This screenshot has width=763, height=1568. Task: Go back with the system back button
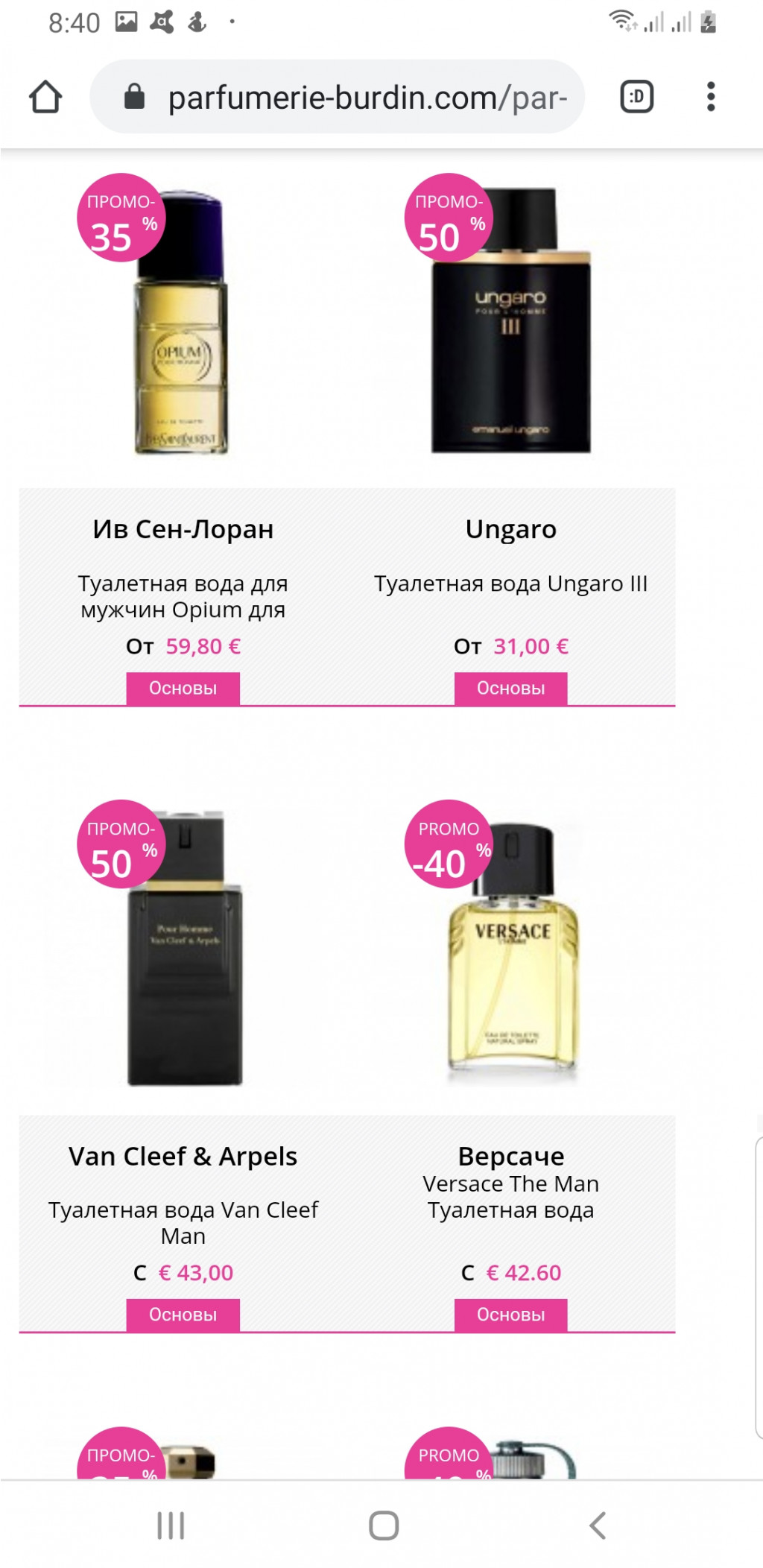tap(598, 1526)
